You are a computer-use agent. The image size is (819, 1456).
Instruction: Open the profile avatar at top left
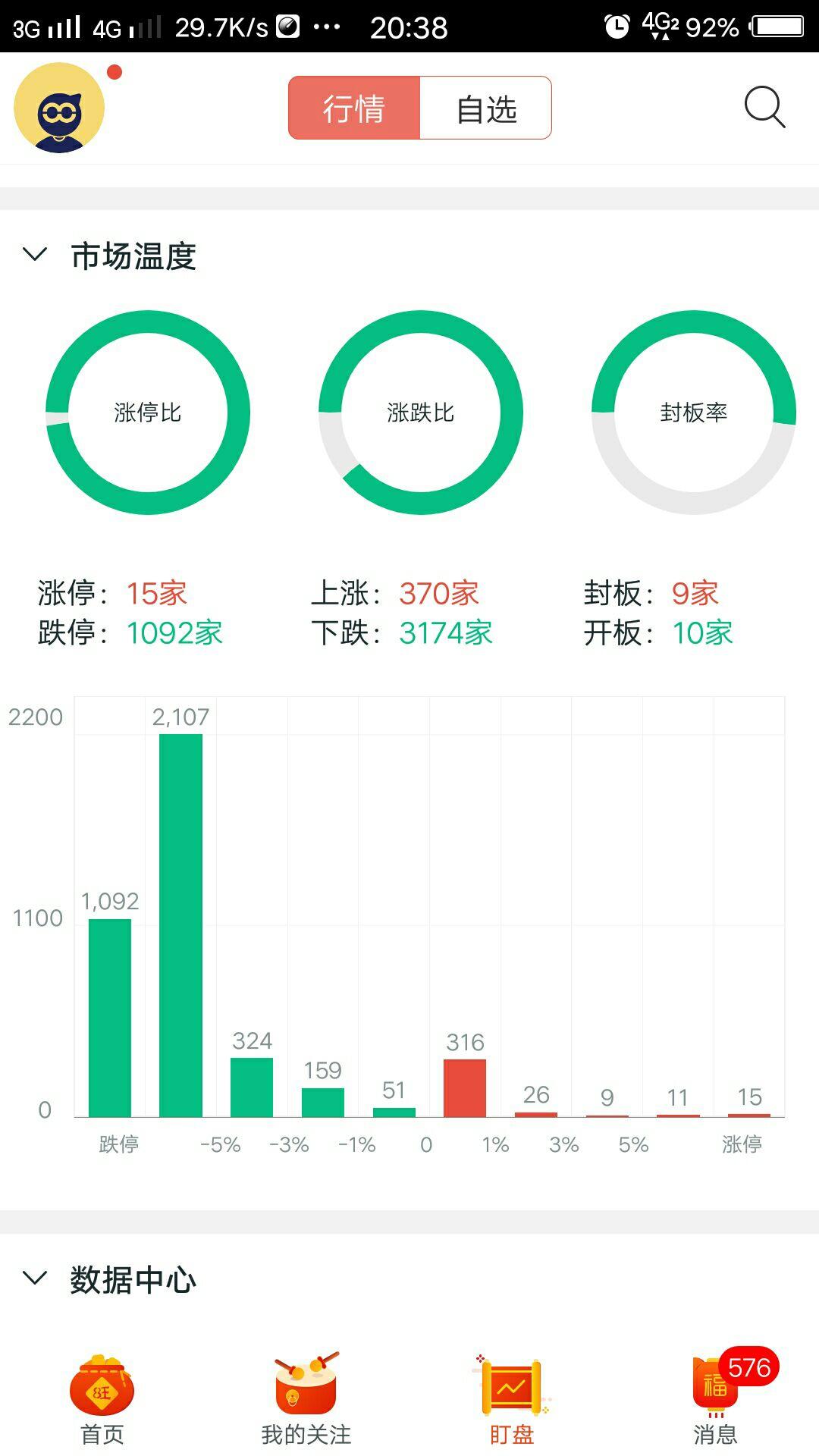click(59, 108)
